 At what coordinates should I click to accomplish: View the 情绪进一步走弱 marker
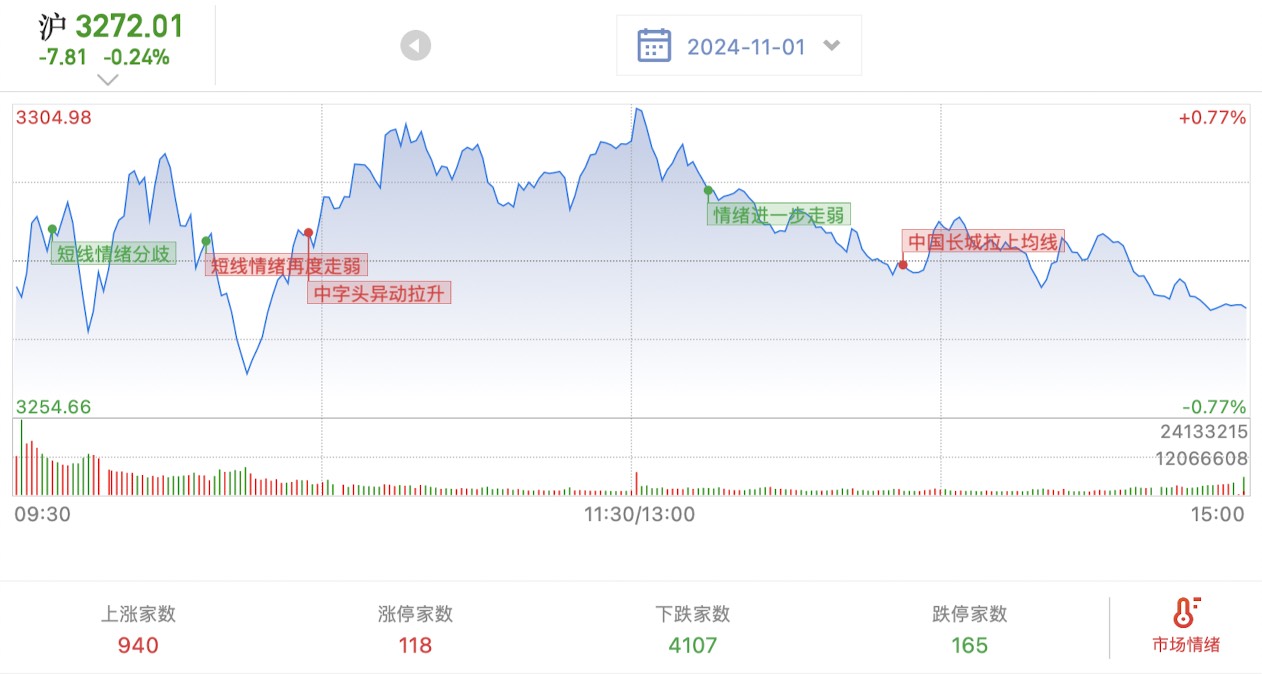click(778, 214)
